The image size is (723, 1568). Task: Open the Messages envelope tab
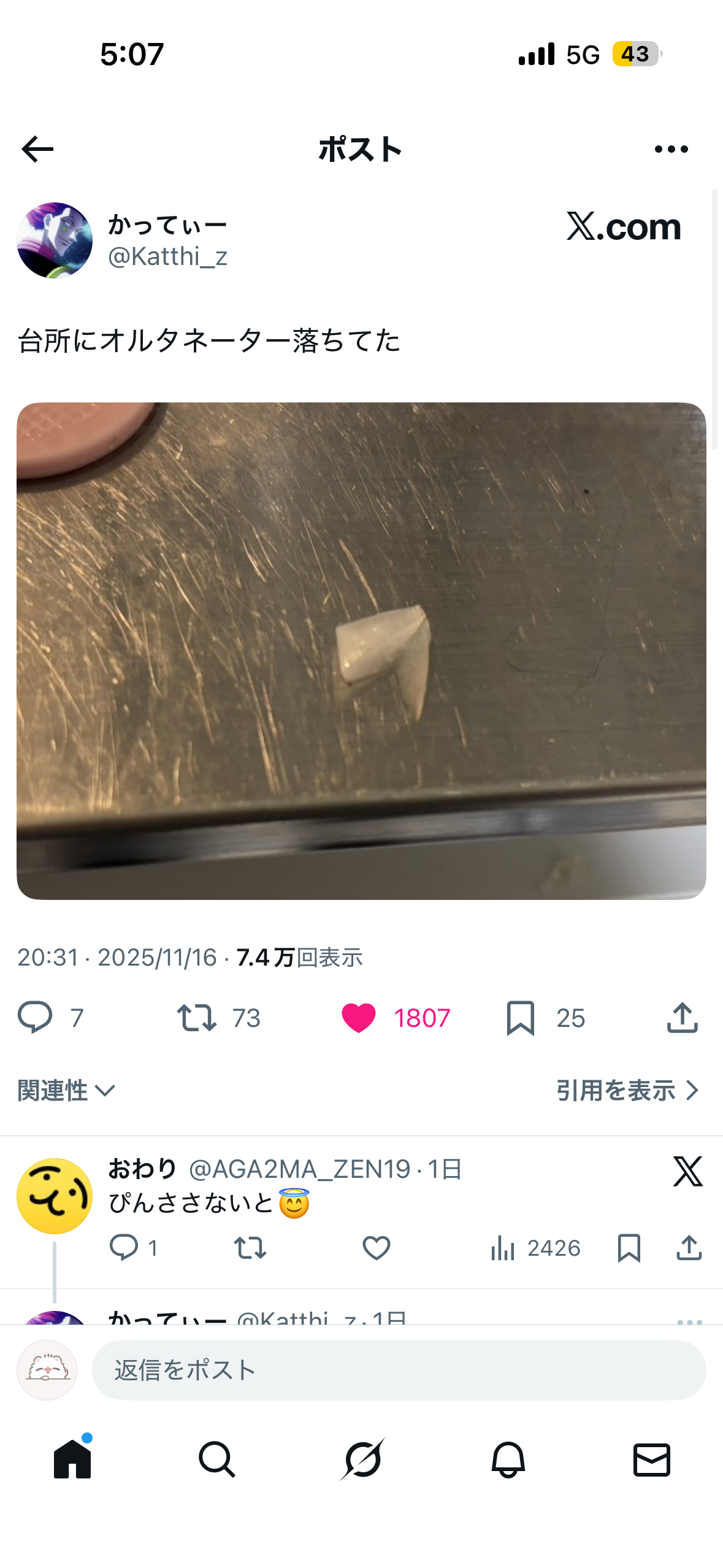coord(651,1459)
